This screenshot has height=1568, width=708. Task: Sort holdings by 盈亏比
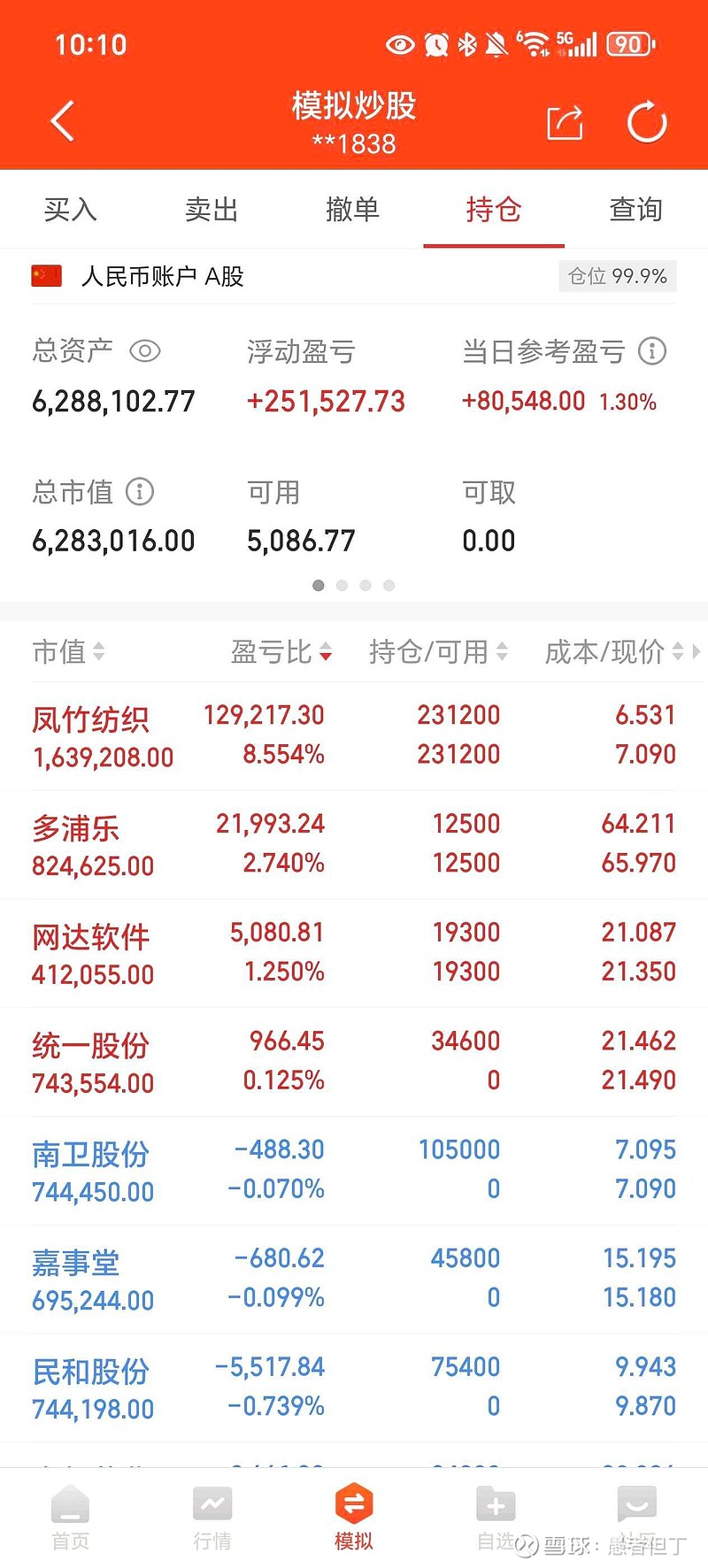pyautogui.click(x=281, y=652)
